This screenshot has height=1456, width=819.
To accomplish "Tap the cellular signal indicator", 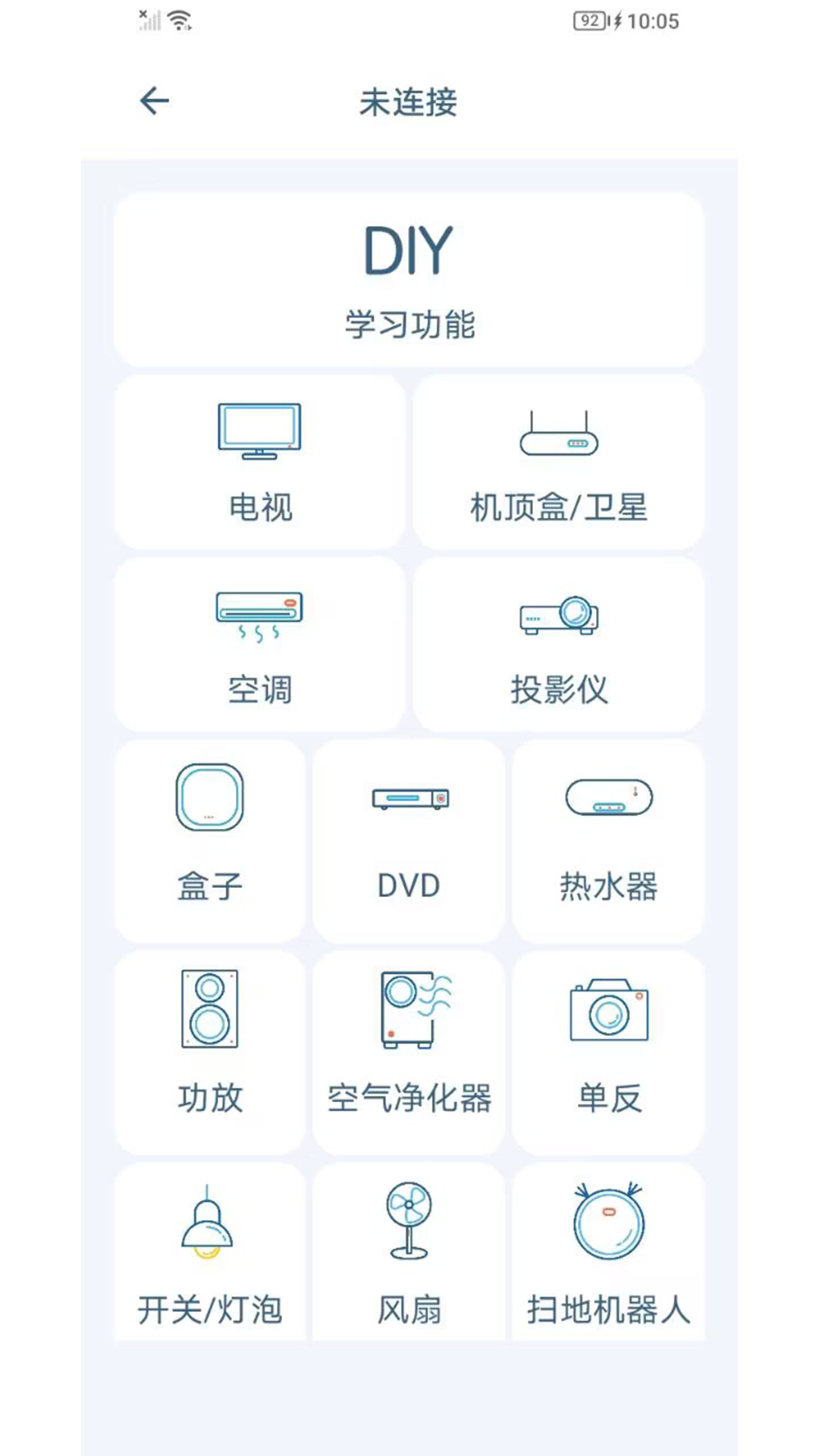I will 149,20.
